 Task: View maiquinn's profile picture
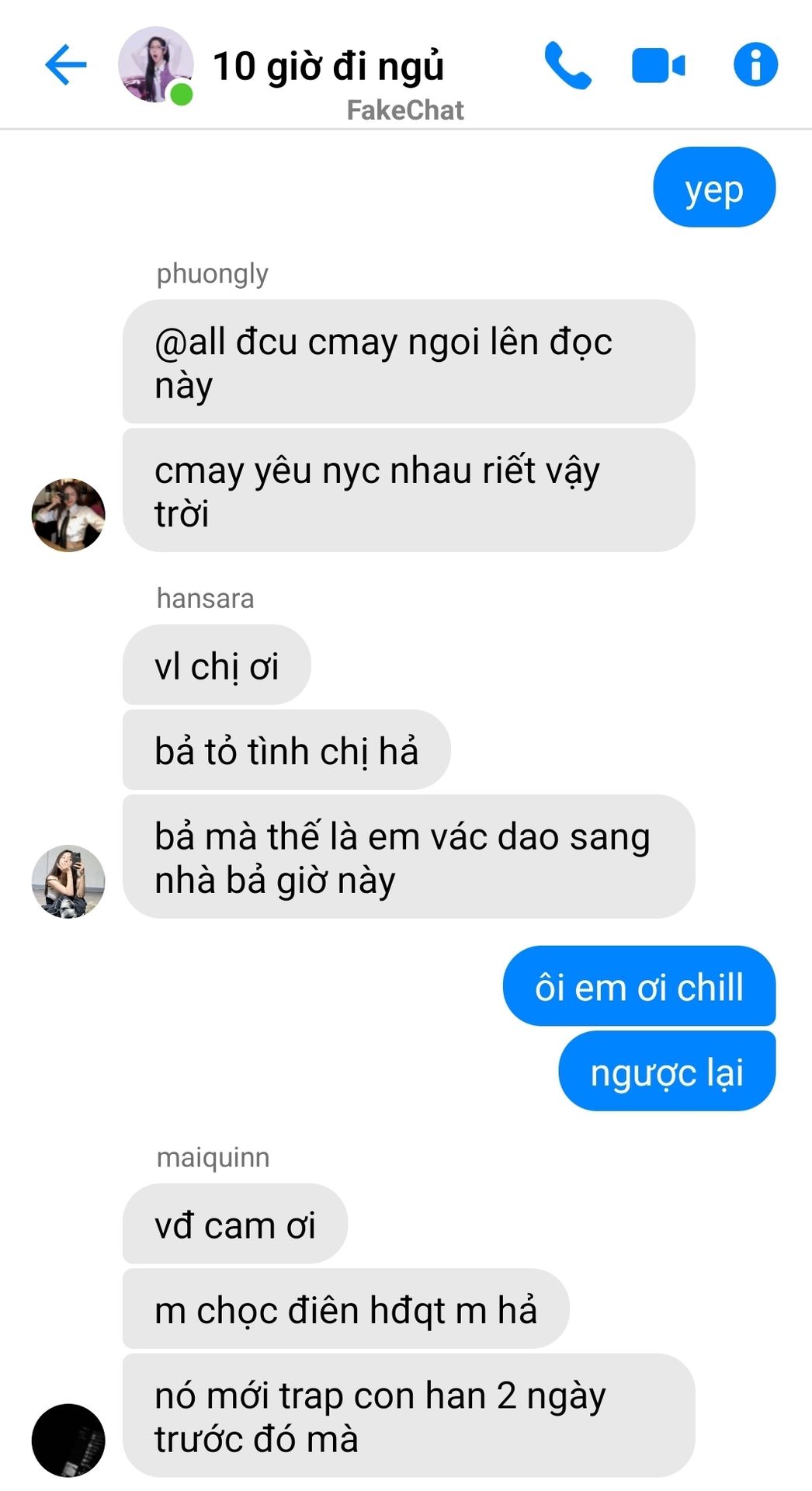click(68, 1441)
